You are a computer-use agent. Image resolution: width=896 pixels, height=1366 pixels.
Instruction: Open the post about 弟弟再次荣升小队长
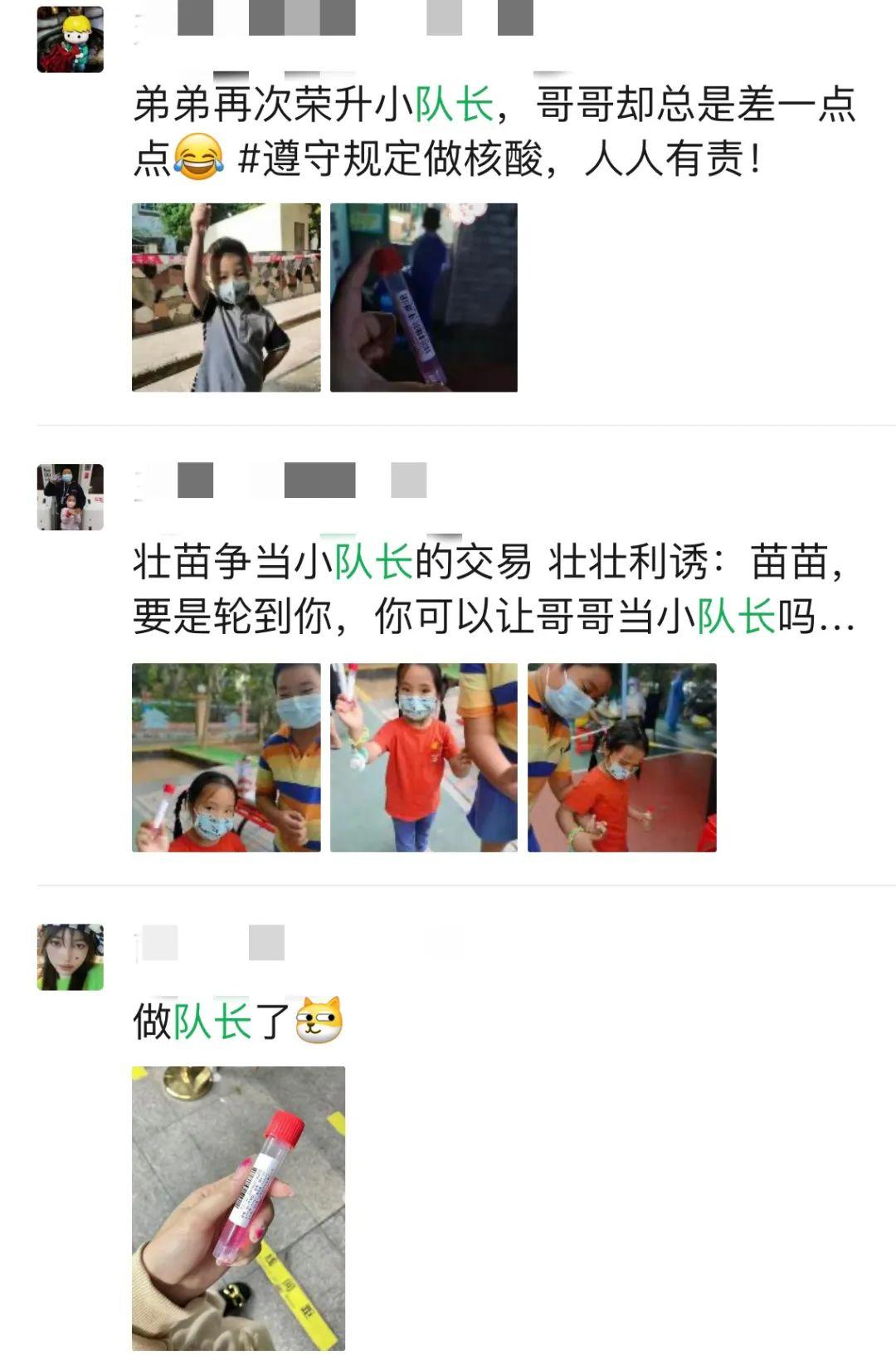[x=494, y=131]
